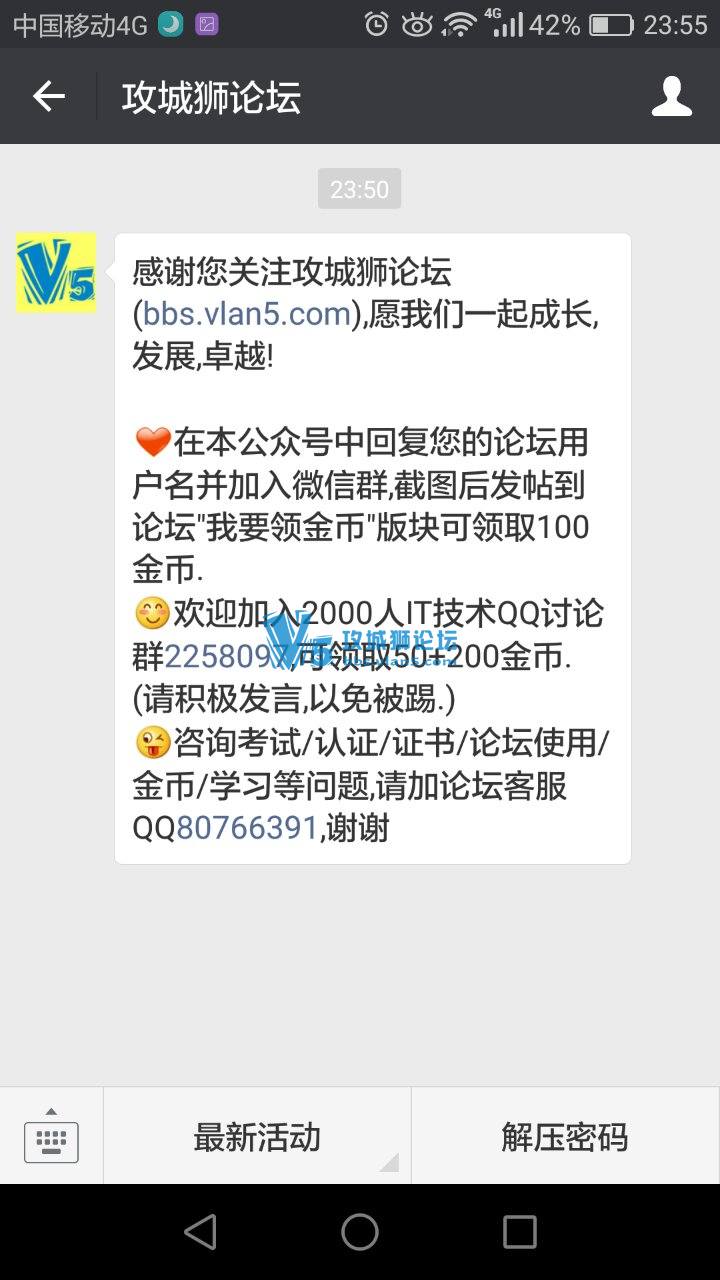Switch to keyboard input mode
The image size is (720, 1280).
(x=51, y=1137)
